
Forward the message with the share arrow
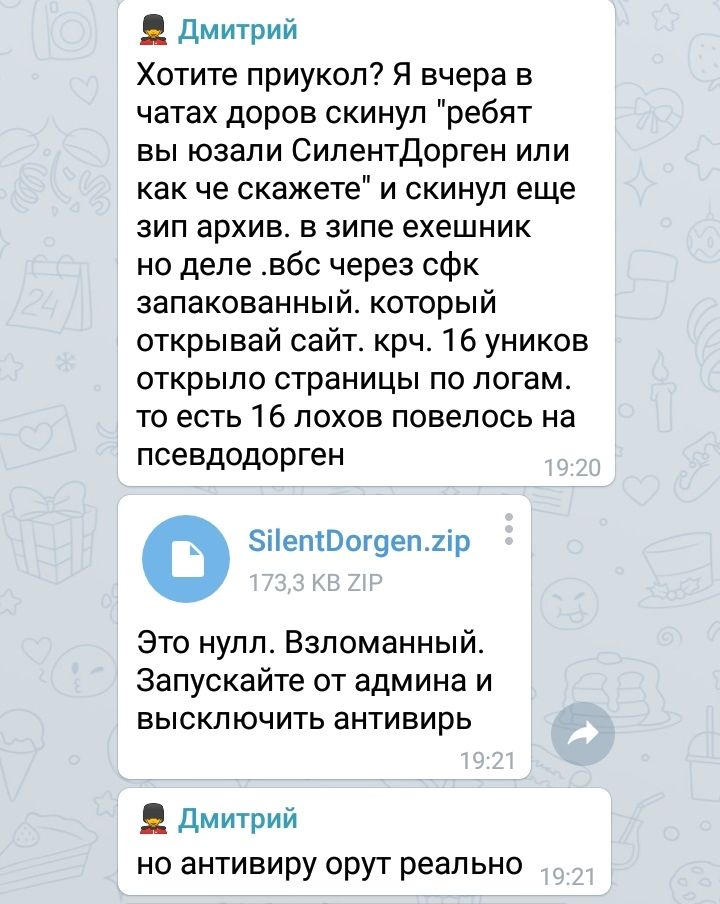coord(583,734)
